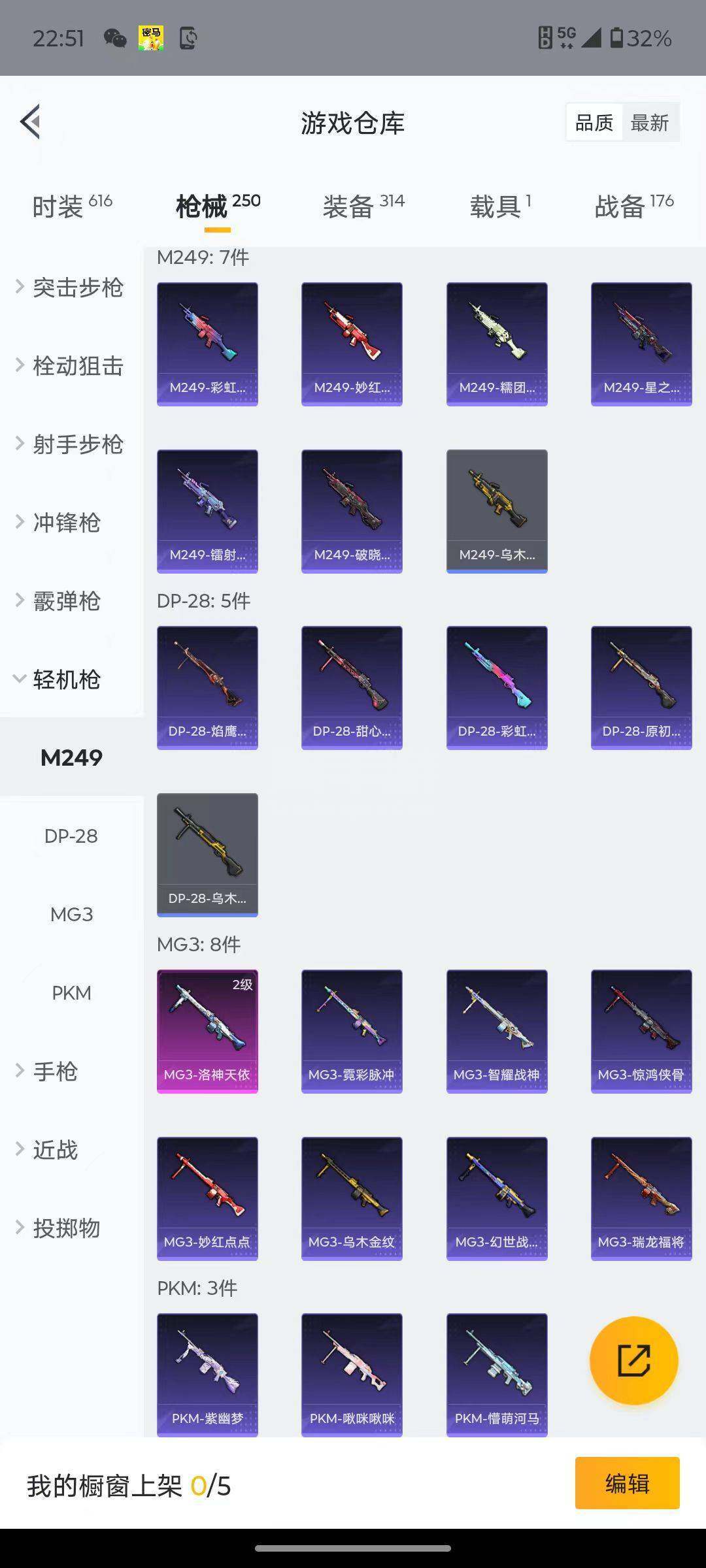Viewport: 706px width, 1568px height.
Task: Expand the 突击步枪 category
Action: tap(71, 287)
